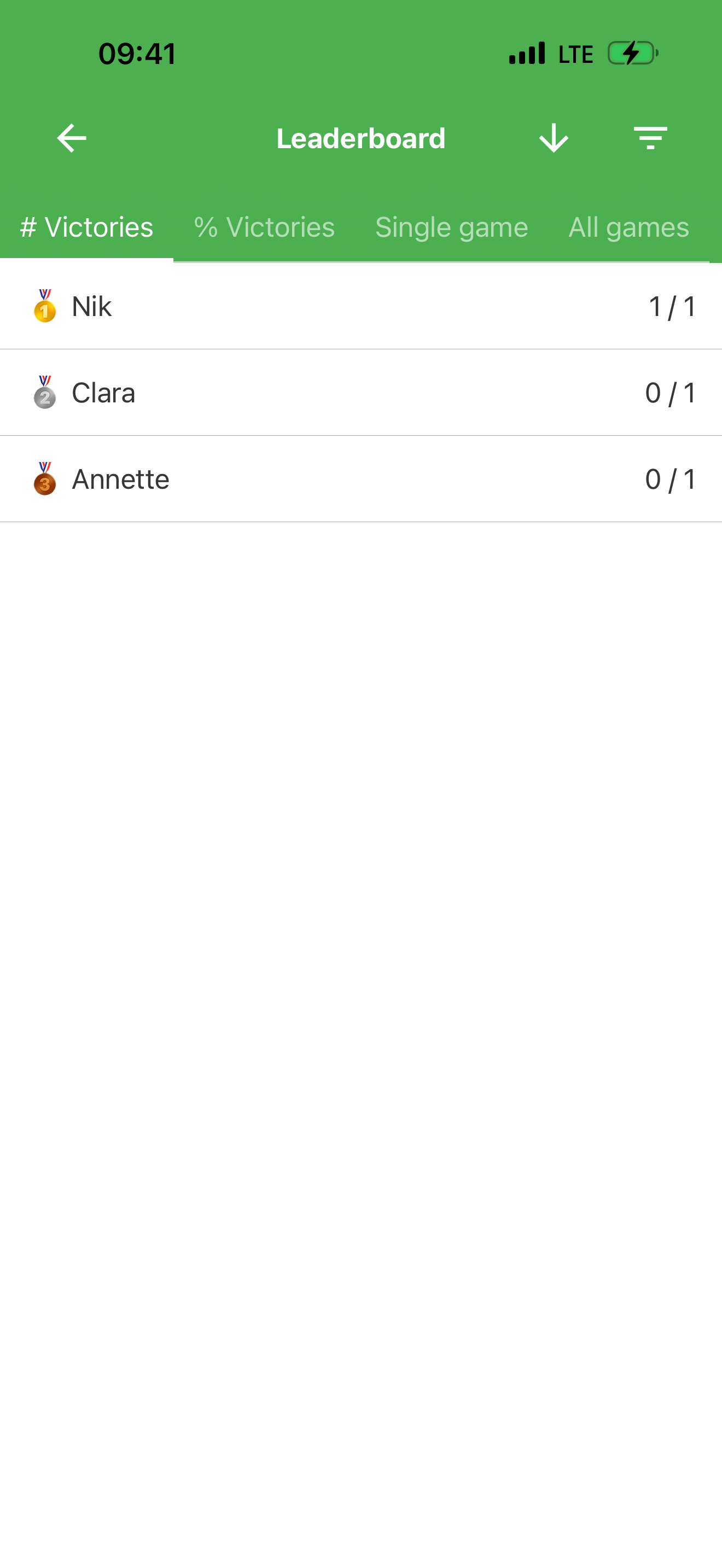The height and width of the screenshot is (1568, 722).
Task: Open Clara's leaderboard entry
Action: pos(361,393)
